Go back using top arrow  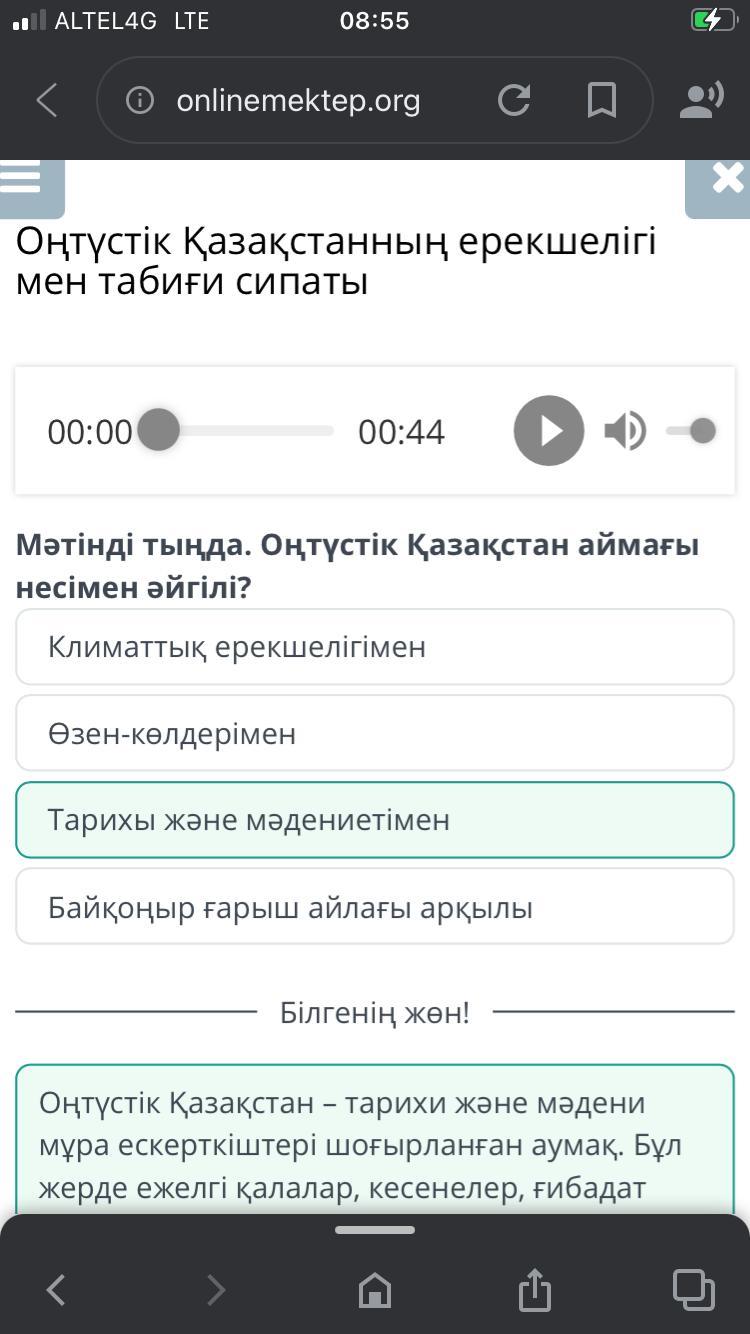pyautogui.click(x=46, y=100)
